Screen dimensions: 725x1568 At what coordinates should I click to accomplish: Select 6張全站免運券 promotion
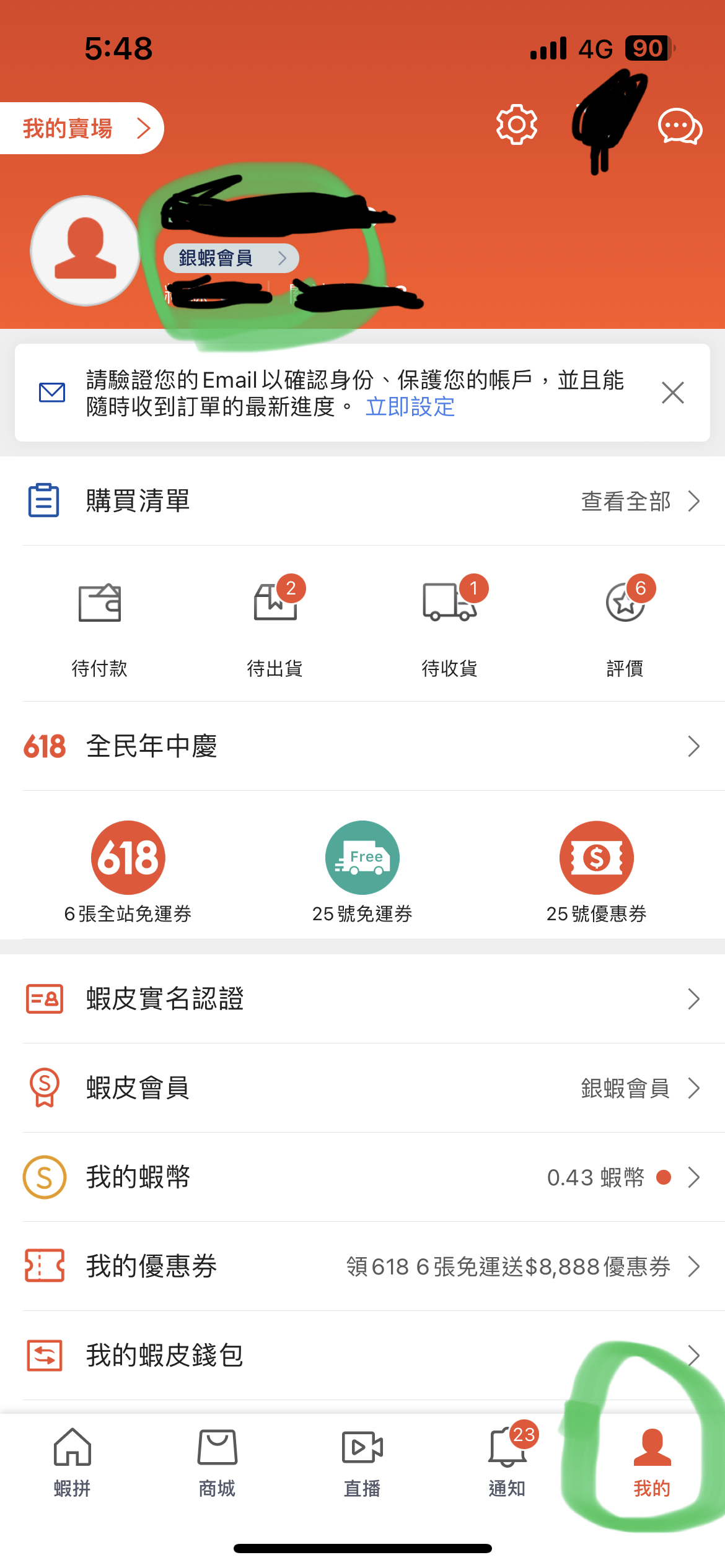128,872
